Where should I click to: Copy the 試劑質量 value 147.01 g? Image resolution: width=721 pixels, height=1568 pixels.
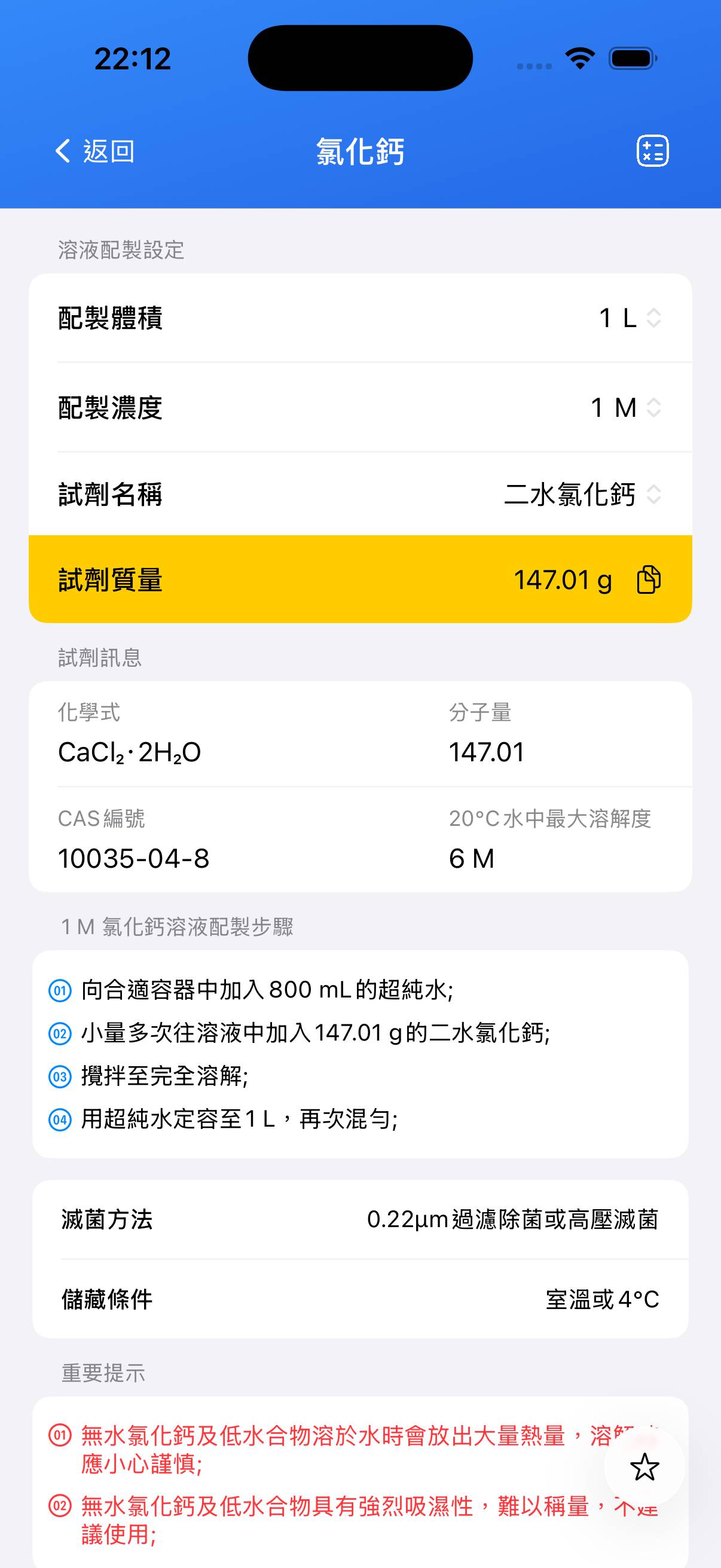(648, 579)
